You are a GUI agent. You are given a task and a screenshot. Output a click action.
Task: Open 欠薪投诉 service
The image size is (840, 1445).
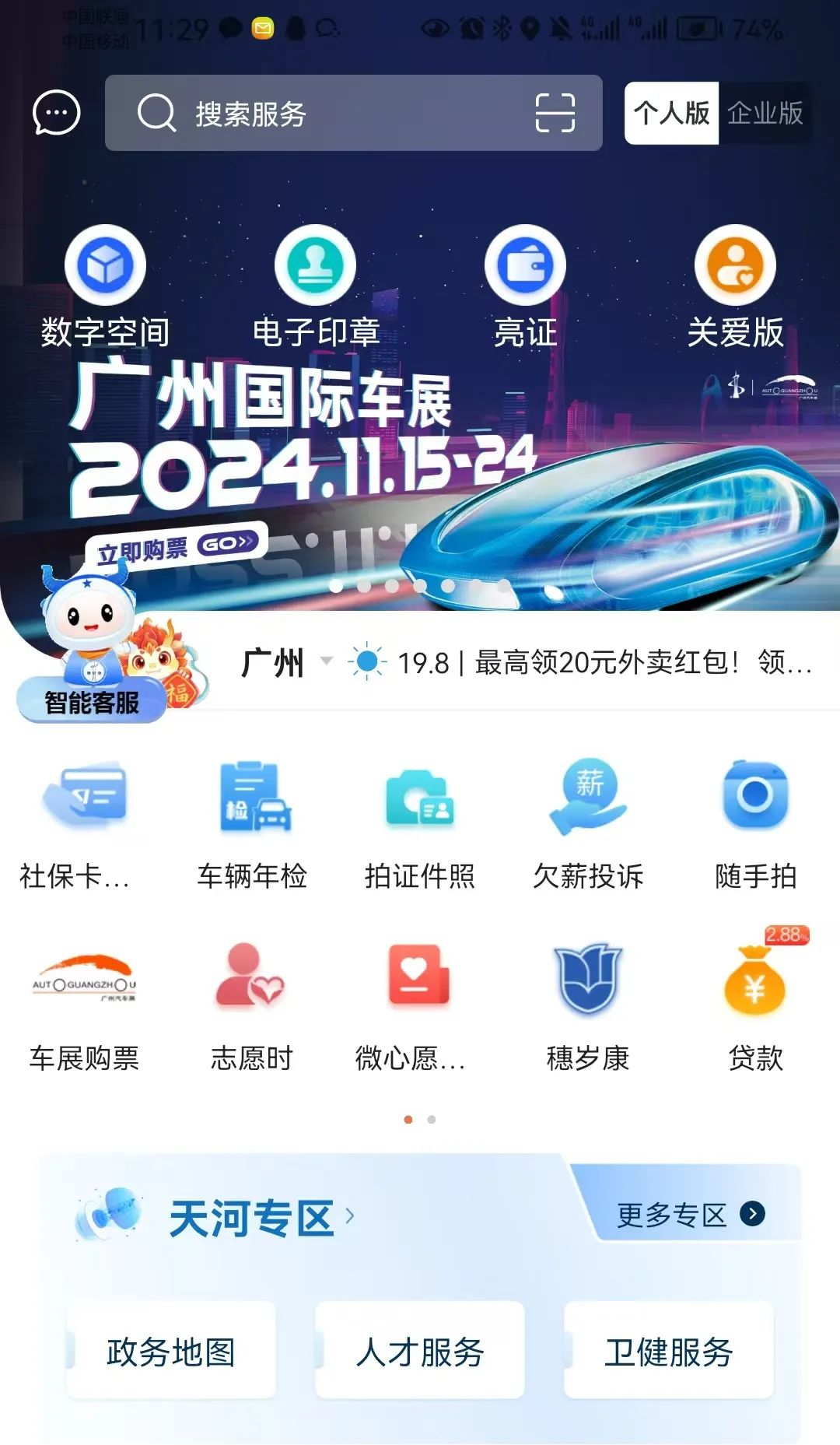pyautogui.click(x=588, y=825)
